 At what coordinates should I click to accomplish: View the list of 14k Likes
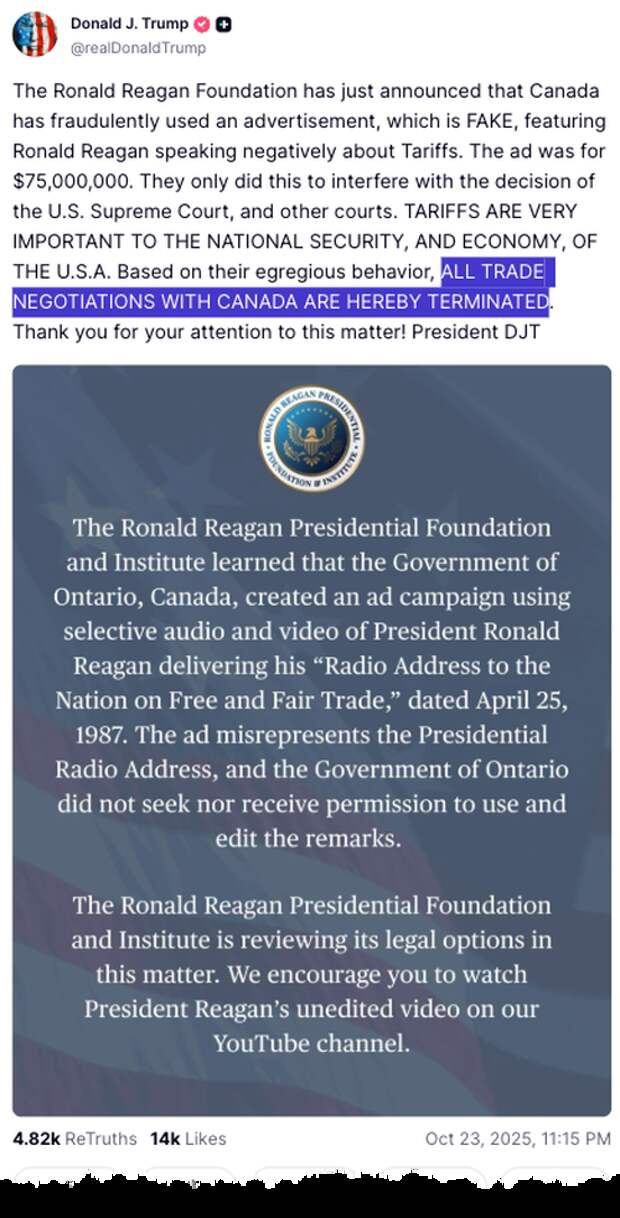[188, 1138]
